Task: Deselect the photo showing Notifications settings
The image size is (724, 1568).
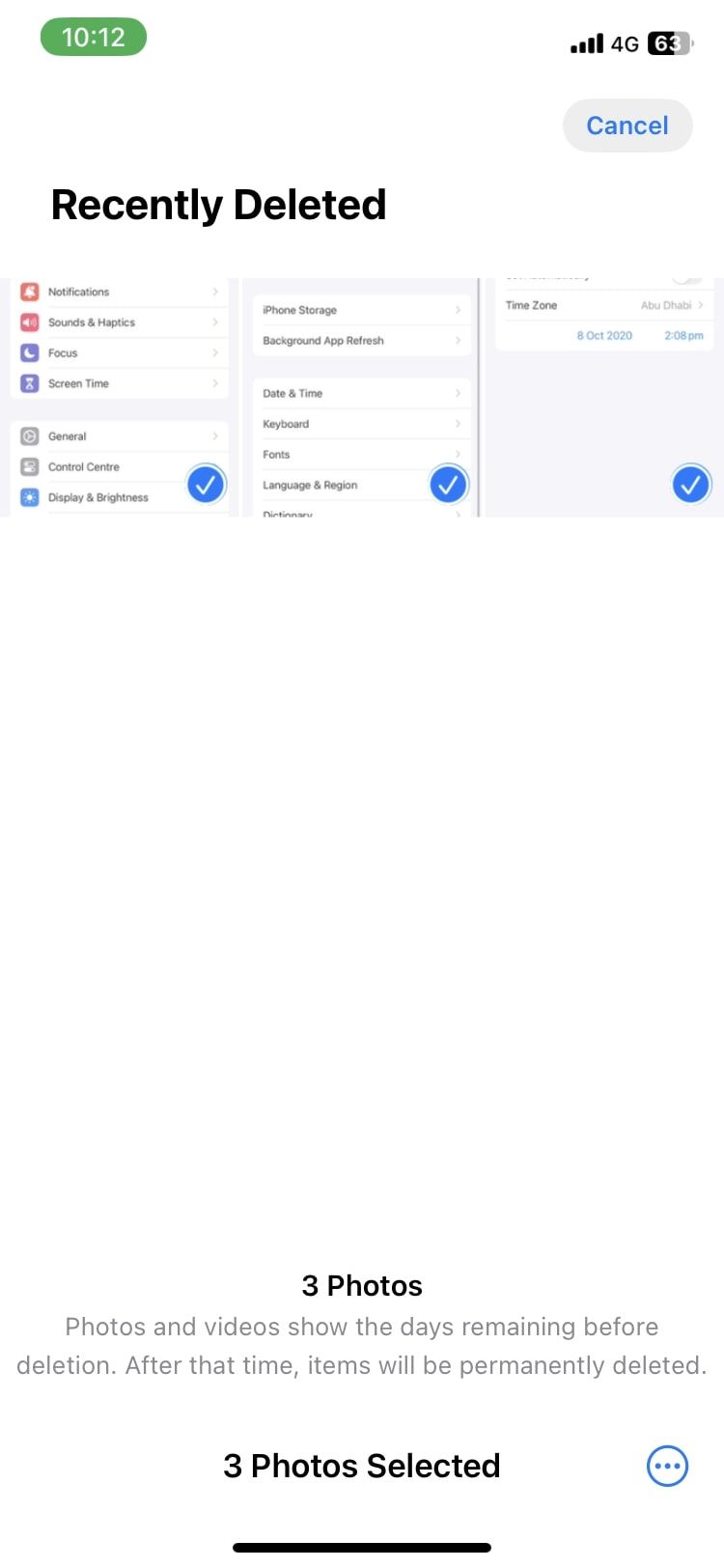Action: [120, 397]
